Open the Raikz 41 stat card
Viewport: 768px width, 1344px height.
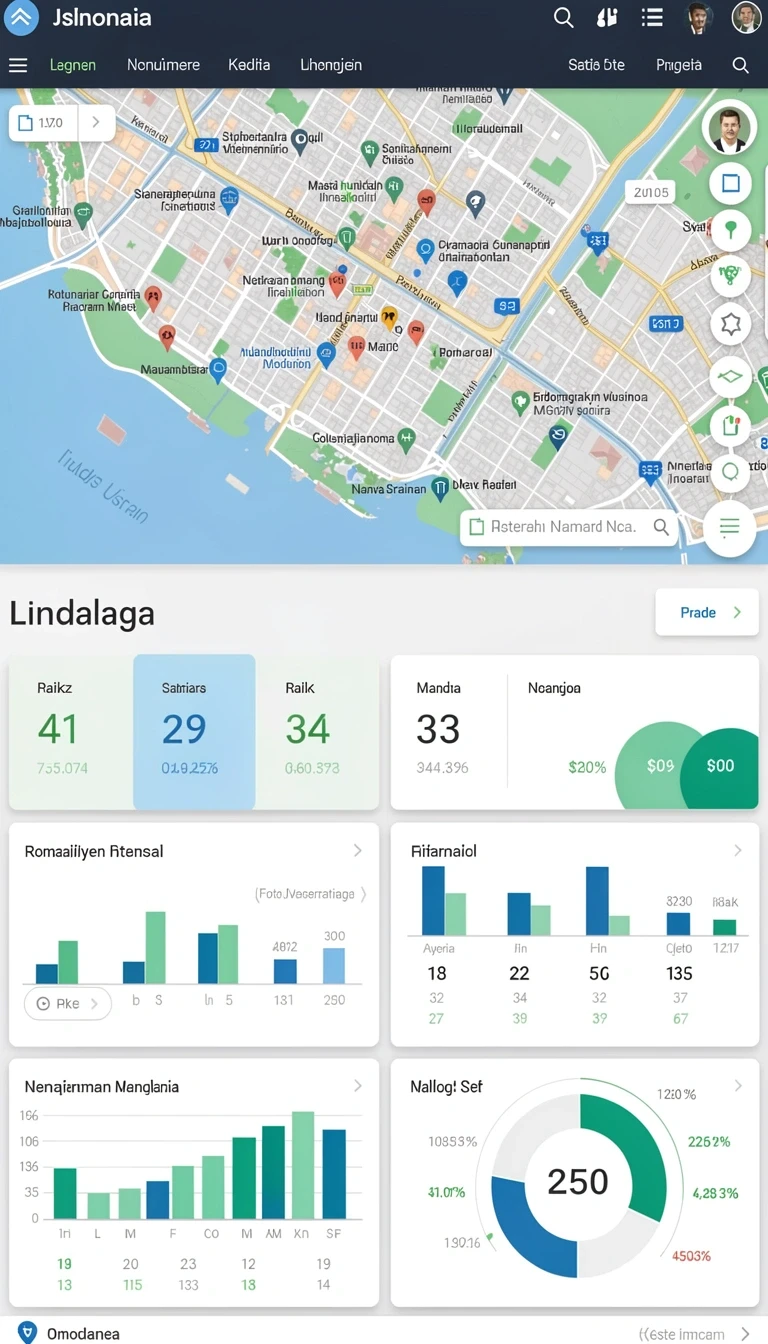pos(70,732)
